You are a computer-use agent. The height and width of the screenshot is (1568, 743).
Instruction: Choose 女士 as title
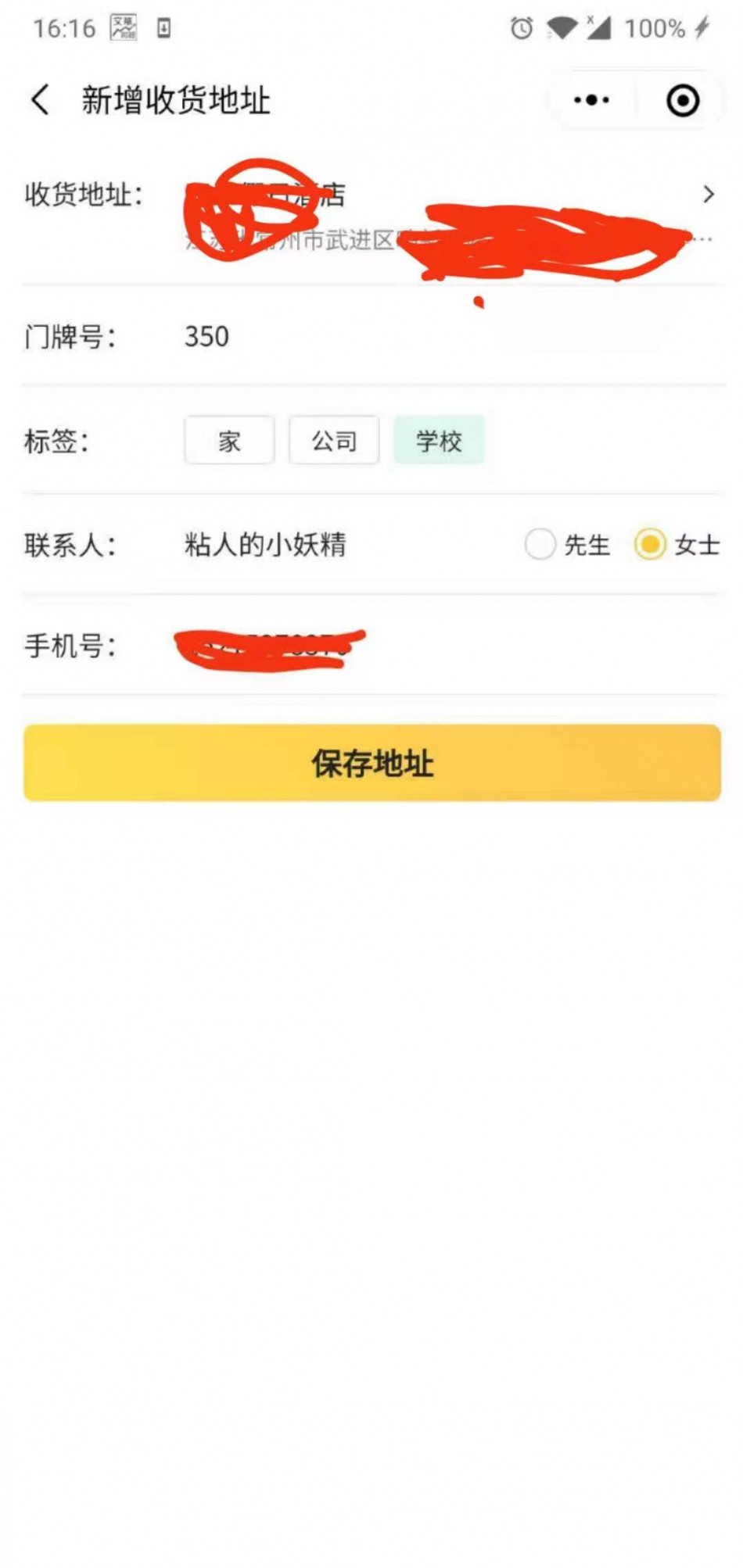(677, 545)
